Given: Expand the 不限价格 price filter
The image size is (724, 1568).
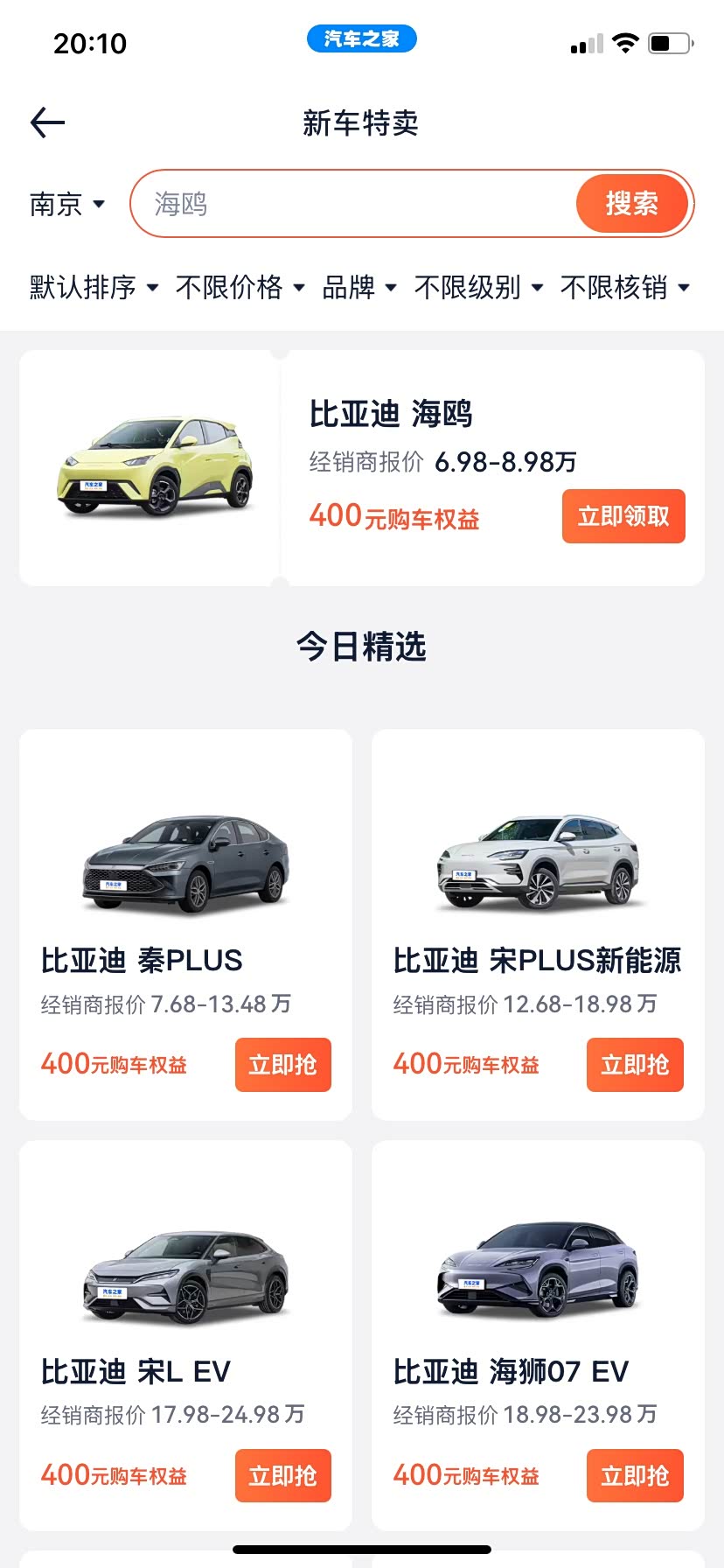Looking at the screenshot, I should [x=238, y=287].
